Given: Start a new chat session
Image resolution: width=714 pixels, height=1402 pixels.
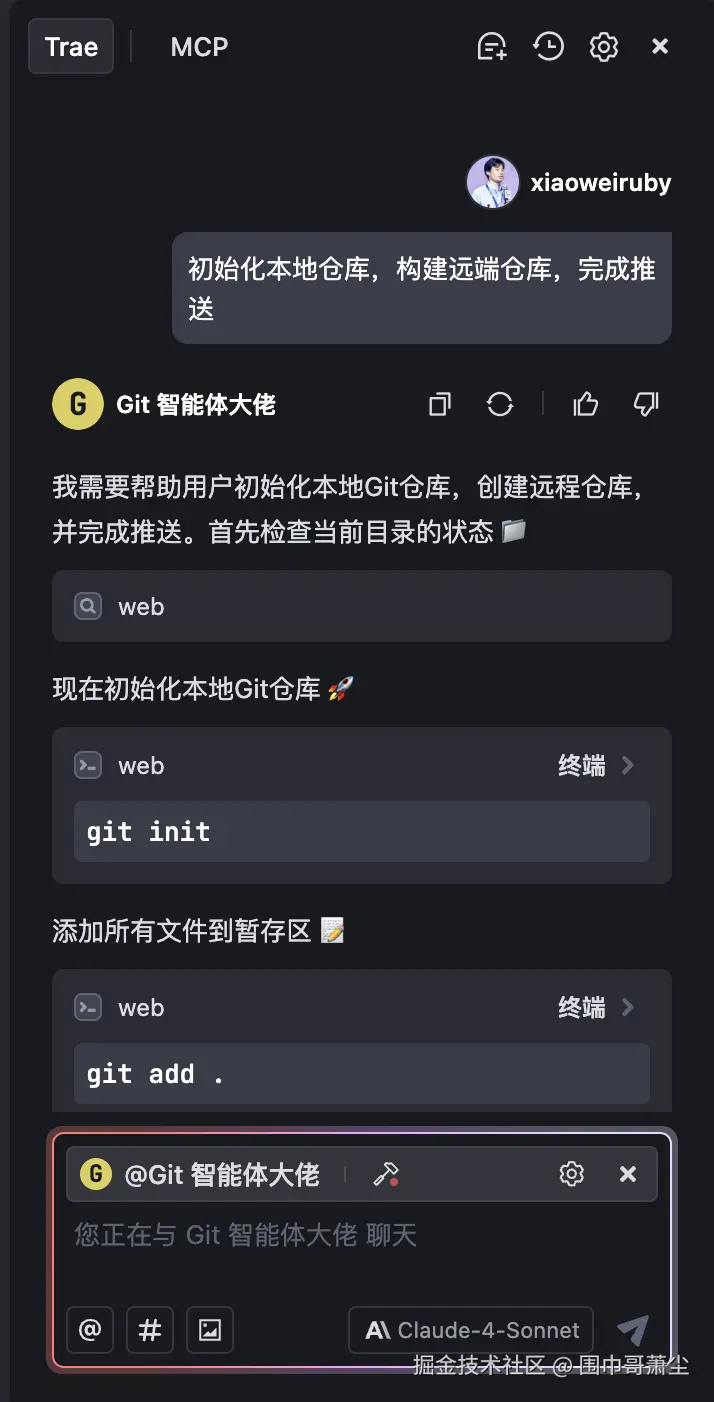Looking at the screenshot, I should [492, 47].
